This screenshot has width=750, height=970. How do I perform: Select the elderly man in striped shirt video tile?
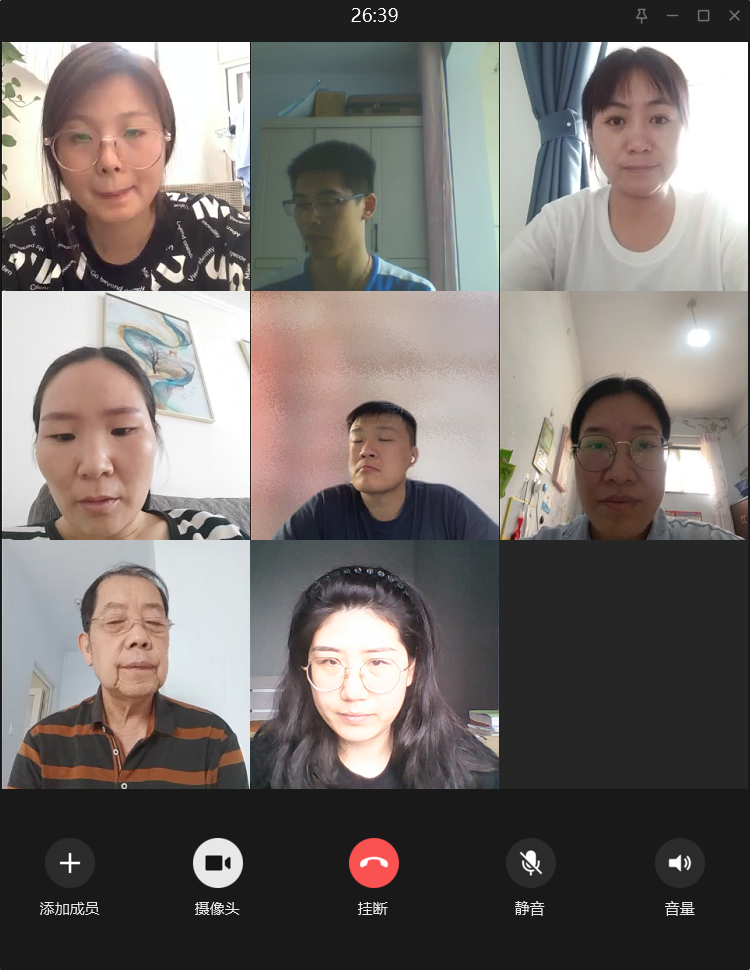click(125, 665)
